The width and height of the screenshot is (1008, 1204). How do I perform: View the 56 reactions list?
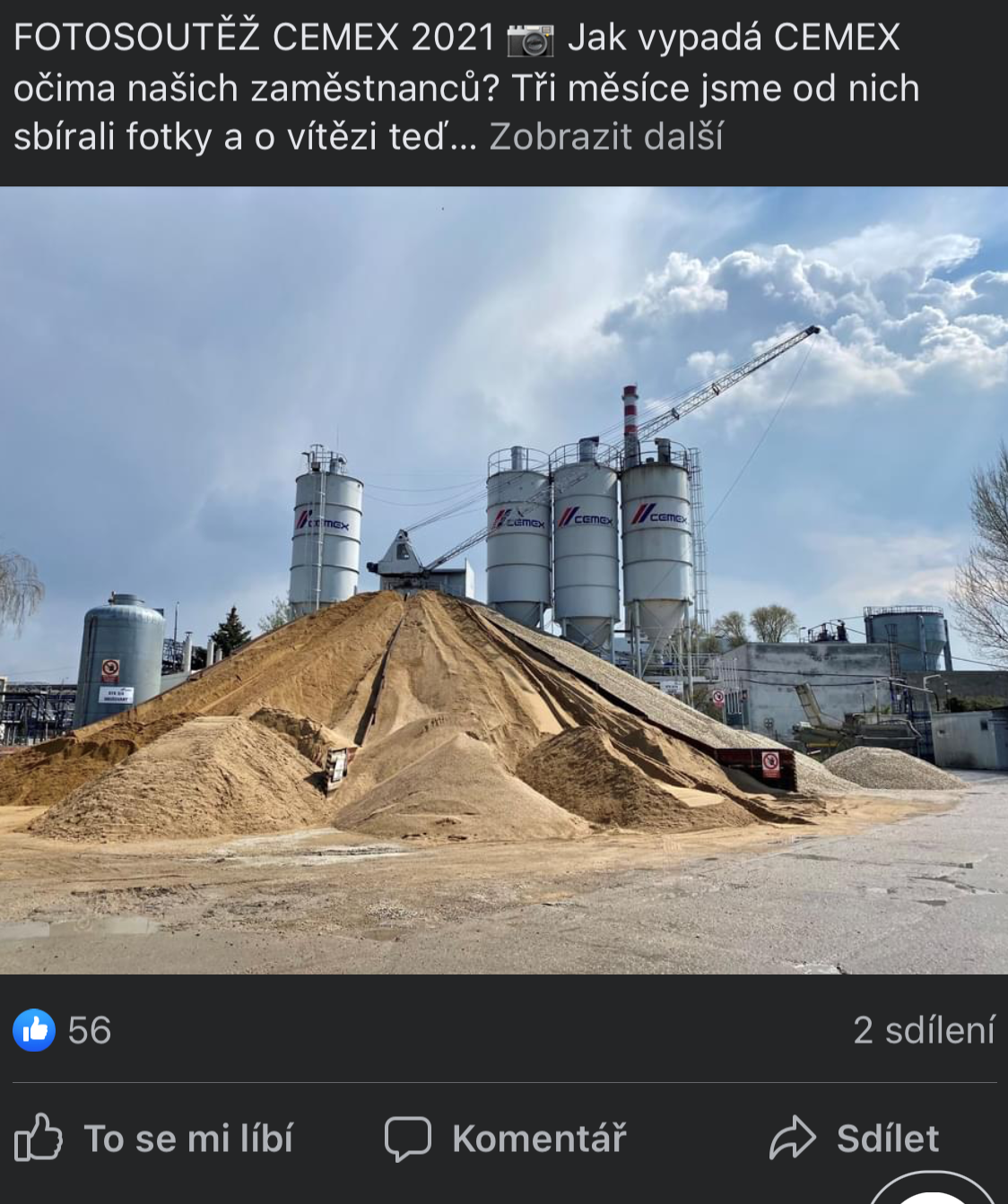[63, 1030]
